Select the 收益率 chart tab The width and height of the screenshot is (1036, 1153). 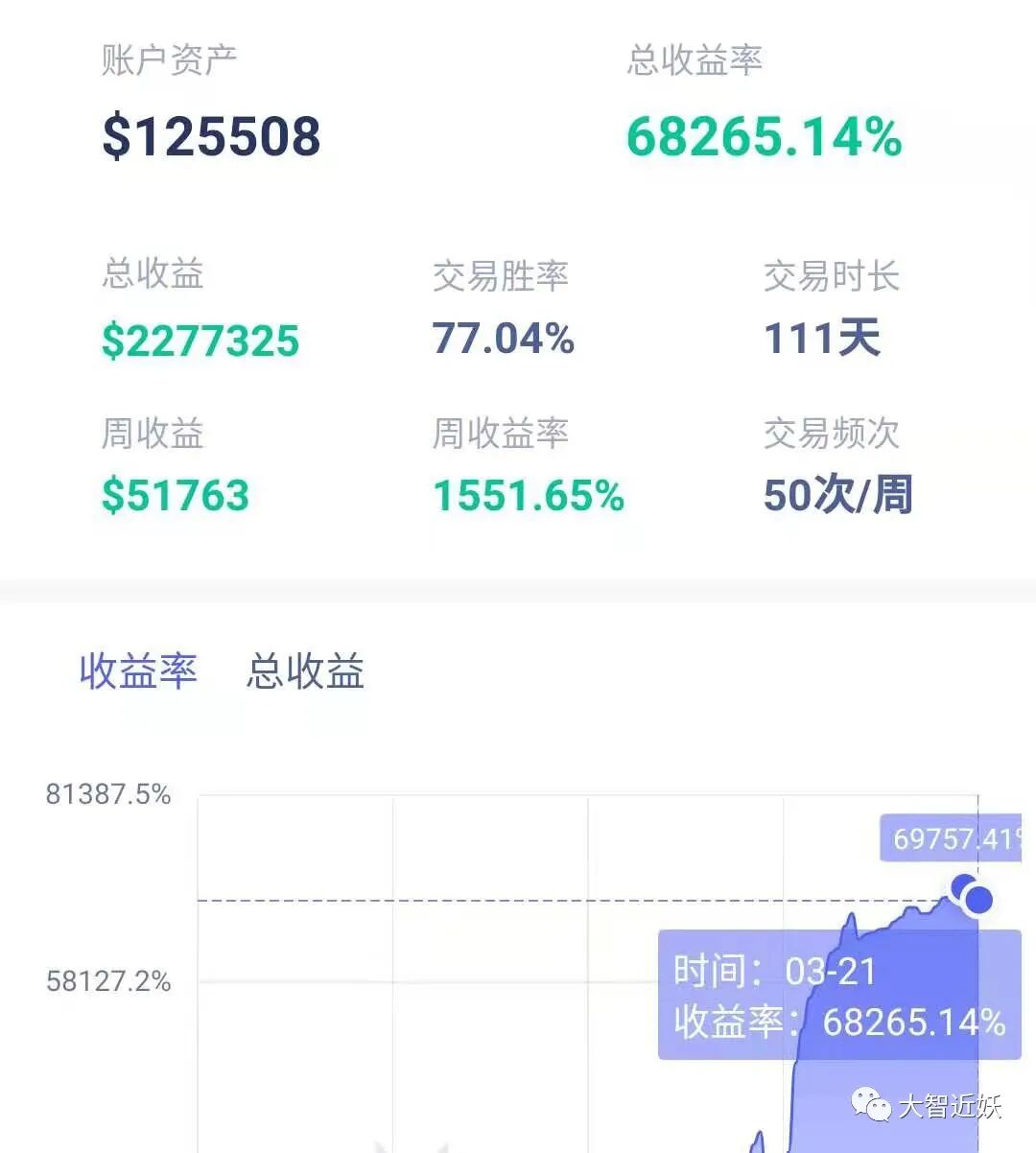pos(138,671)
